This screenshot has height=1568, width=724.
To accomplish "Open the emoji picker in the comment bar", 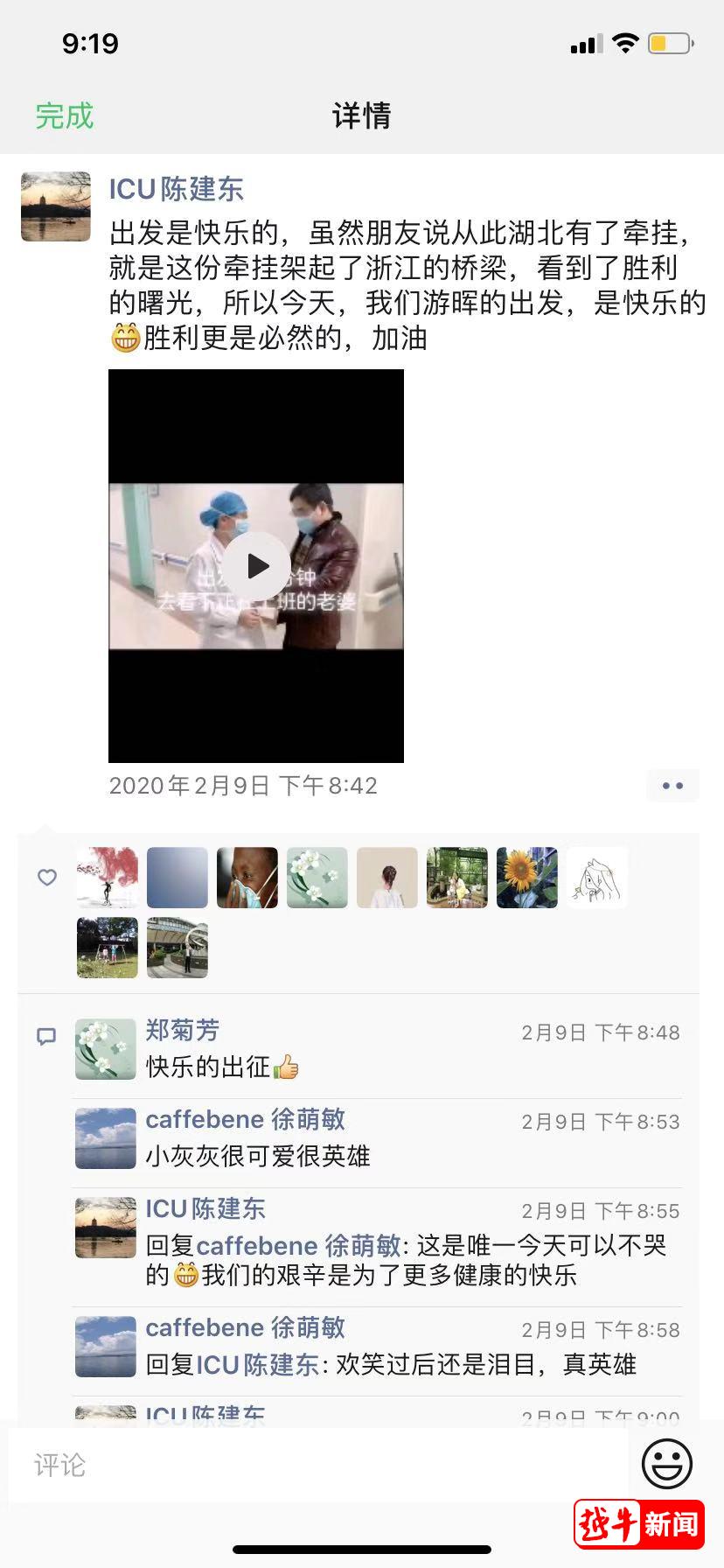I will (x=666, y=1463).
